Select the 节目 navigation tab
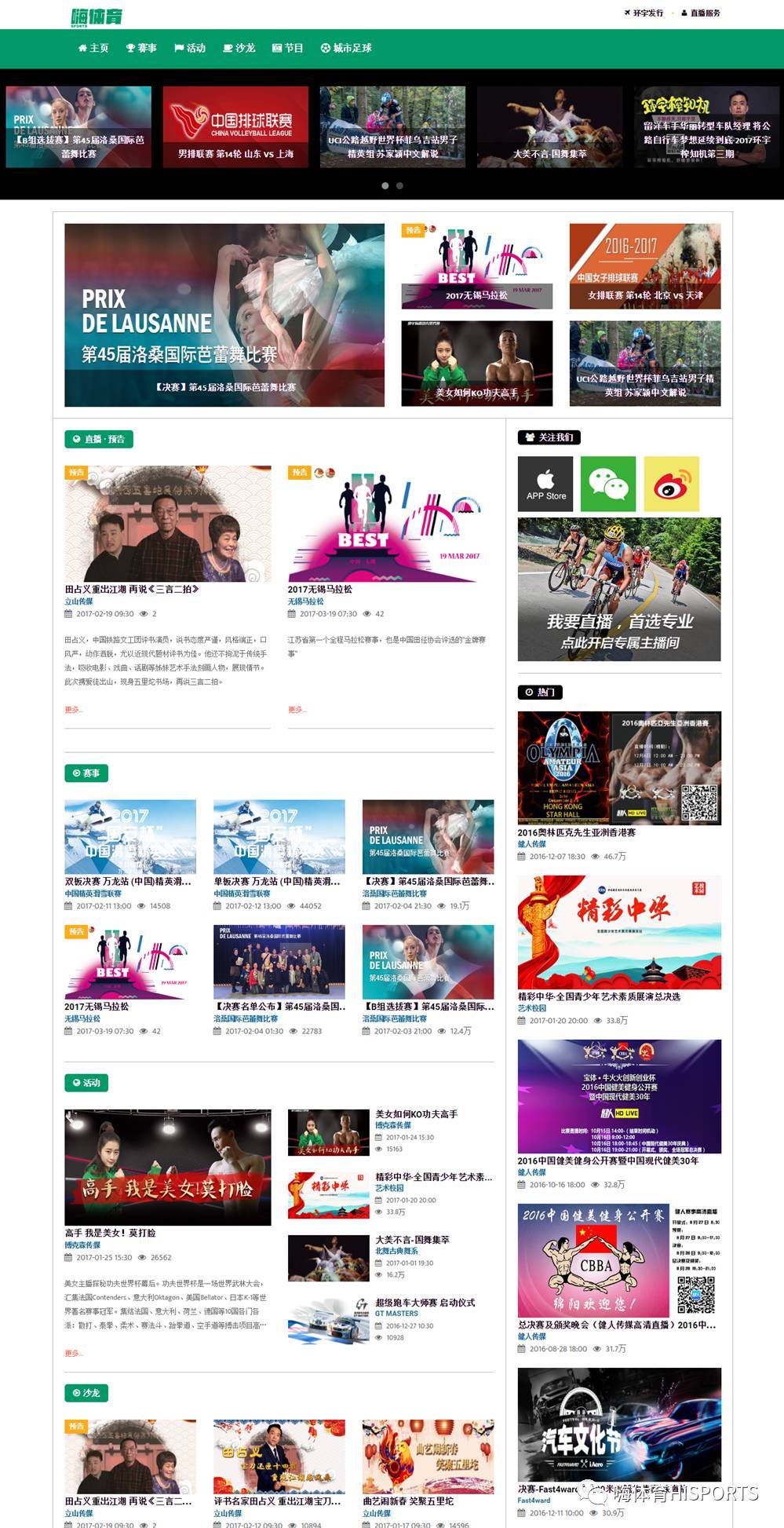 click(288, 48)
